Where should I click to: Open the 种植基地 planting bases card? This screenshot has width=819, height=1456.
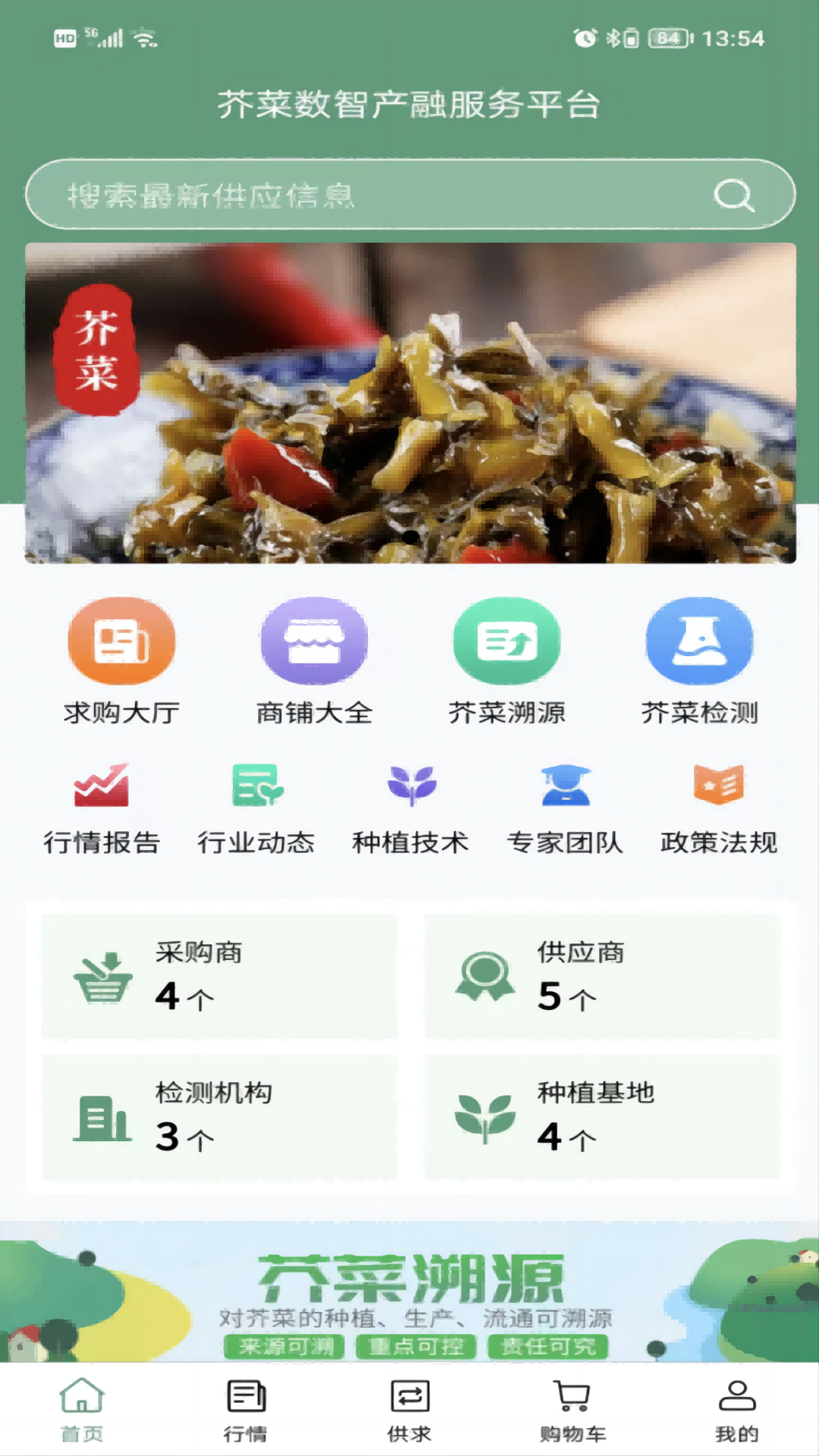pos(602,1116)
